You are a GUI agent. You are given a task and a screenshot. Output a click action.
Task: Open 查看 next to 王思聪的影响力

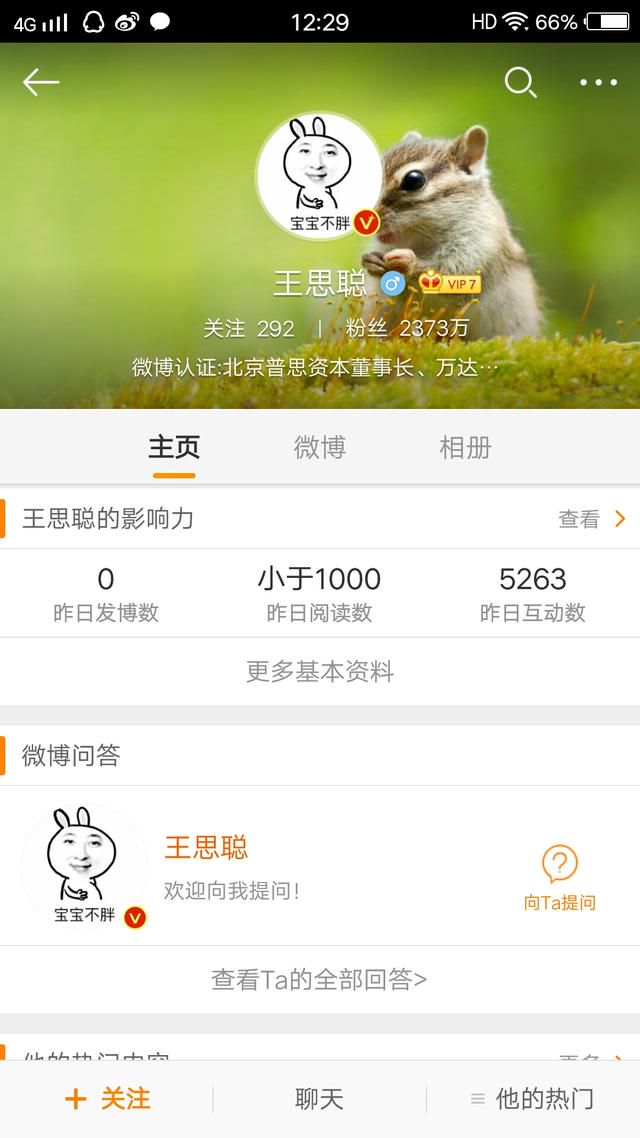591,519
